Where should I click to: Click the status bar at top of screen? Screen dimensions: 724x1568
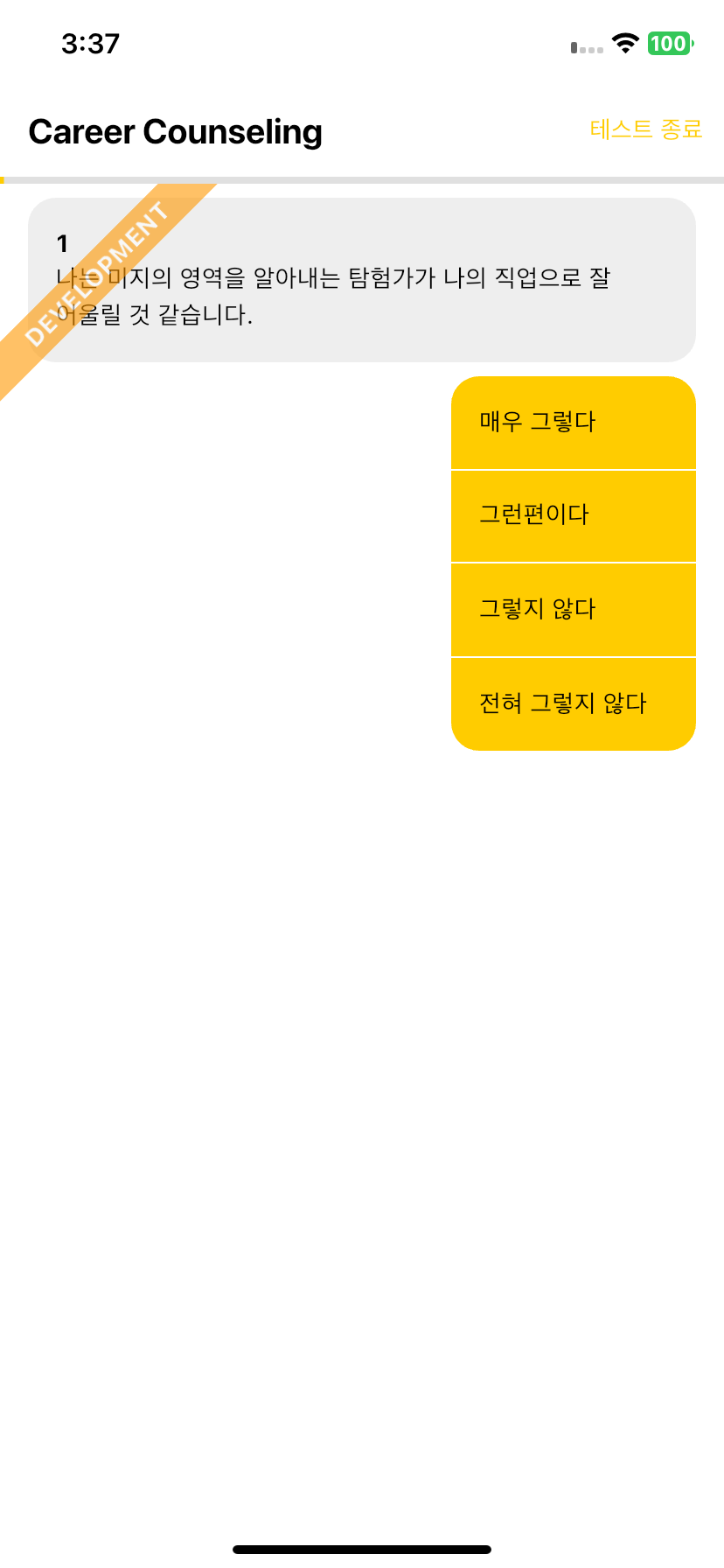click(x=362, y=44)
